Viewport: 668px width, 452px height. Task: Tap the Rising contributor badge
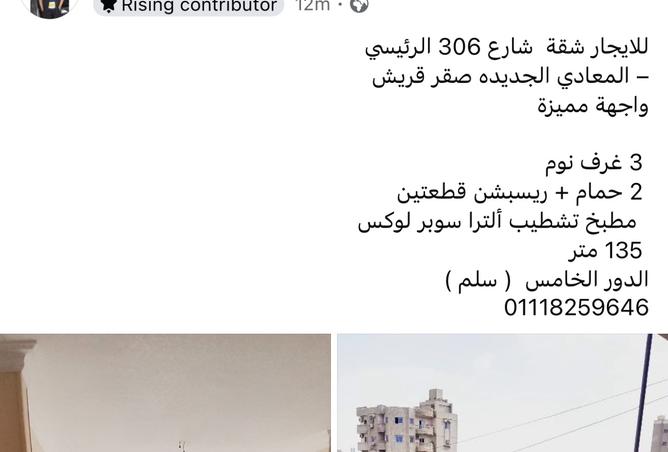coord(189,6)
